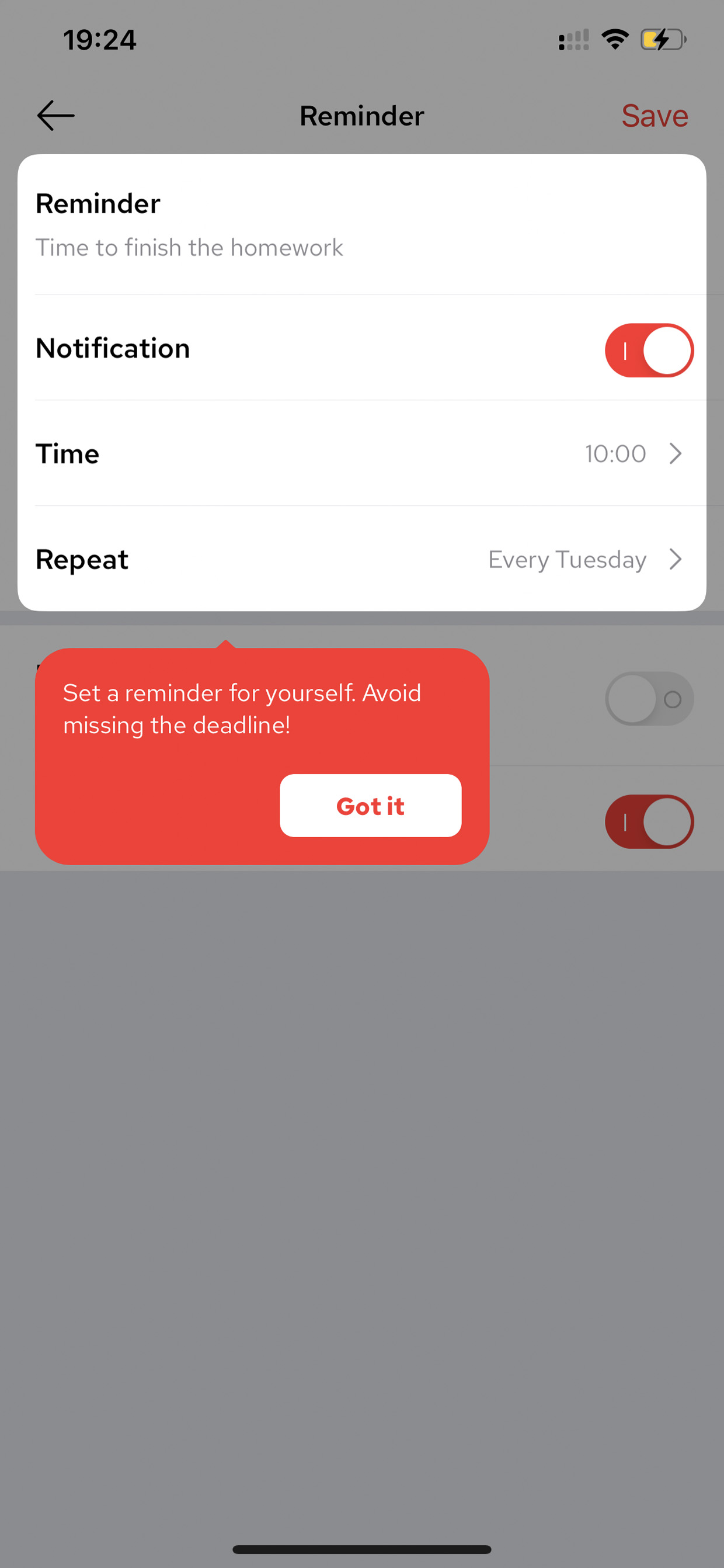Open Repeat setting showing Every Tuesday
724x1568 pixels.
[x=362, y=558]
